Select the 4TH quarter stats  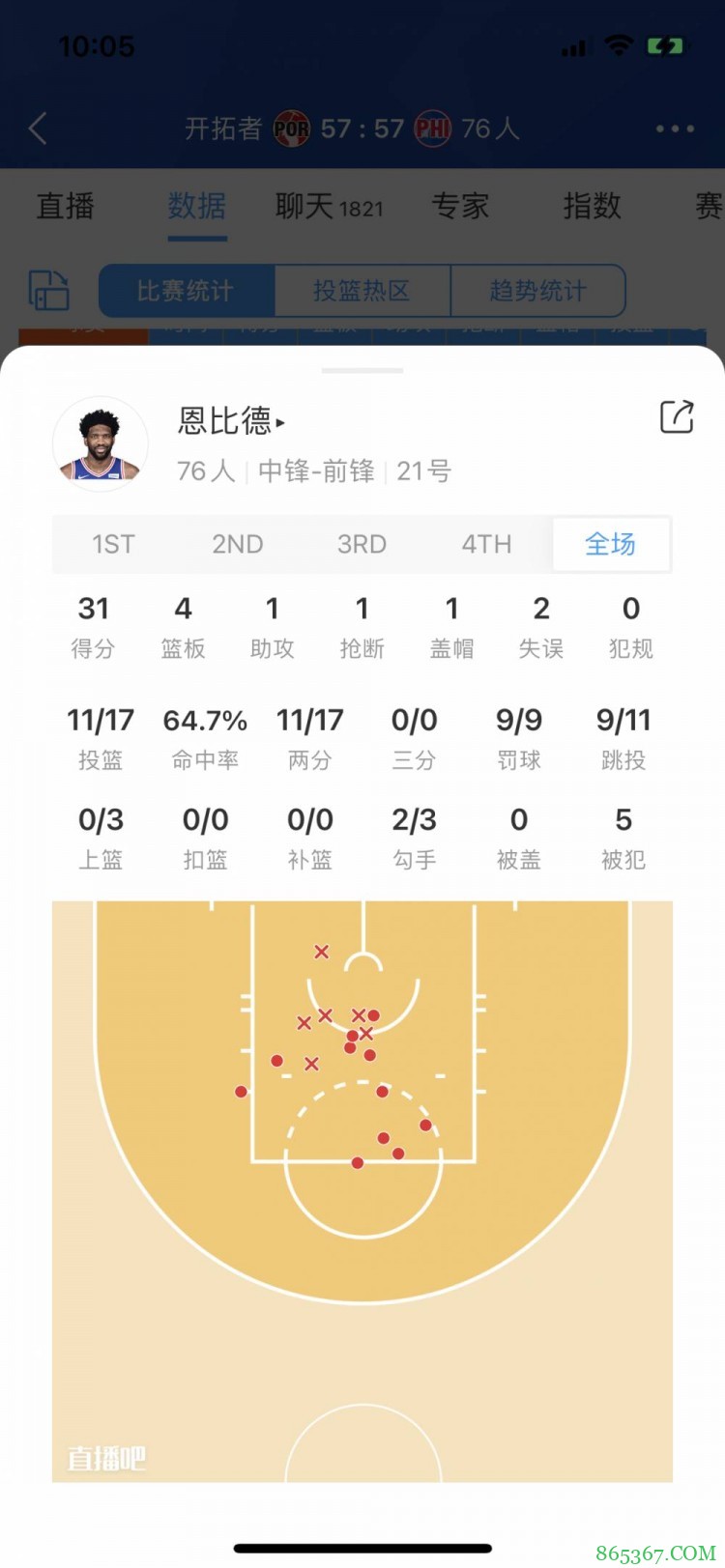pyautogui.click(x=486, y=544)
